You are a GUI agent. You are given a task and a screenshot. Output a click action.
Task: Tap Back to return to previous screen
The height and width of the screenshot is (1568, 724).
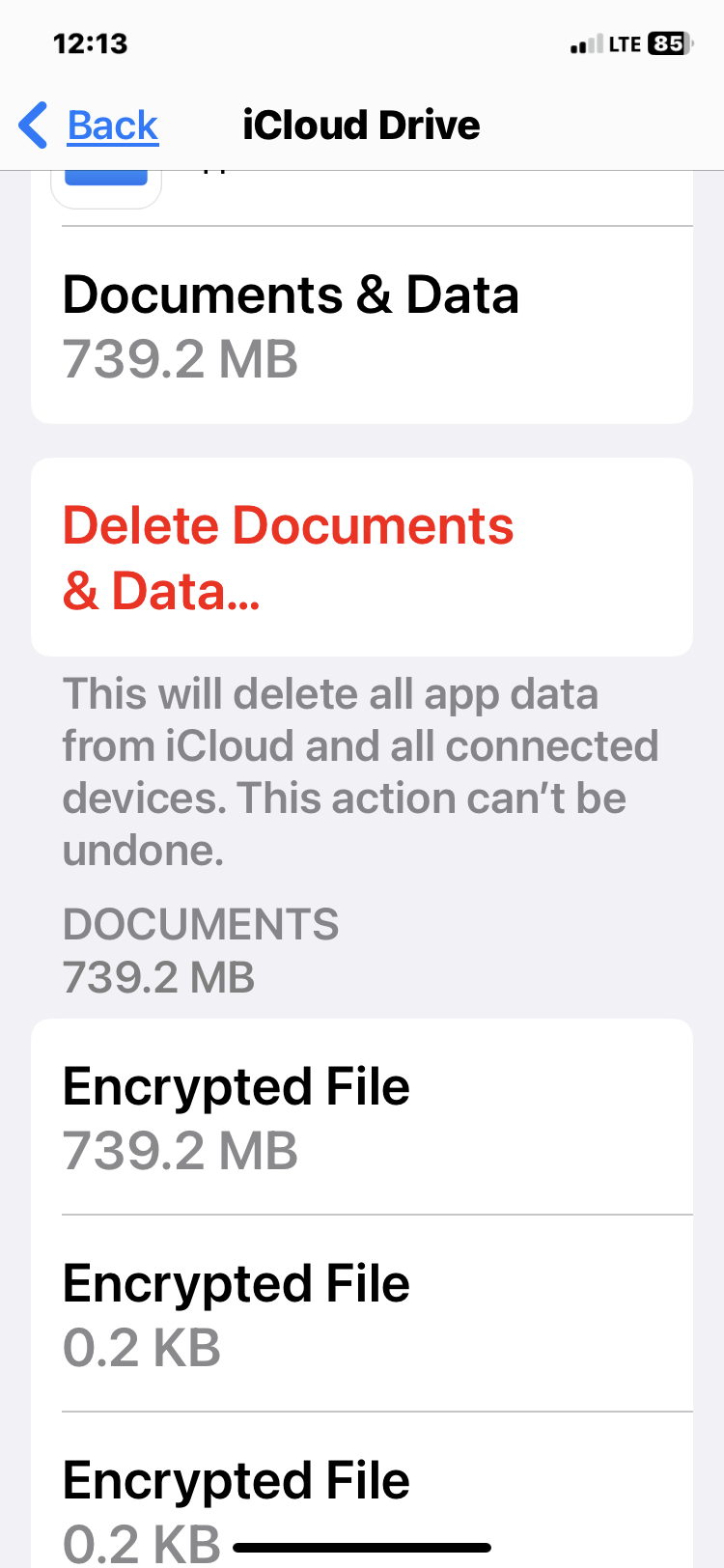112,125
